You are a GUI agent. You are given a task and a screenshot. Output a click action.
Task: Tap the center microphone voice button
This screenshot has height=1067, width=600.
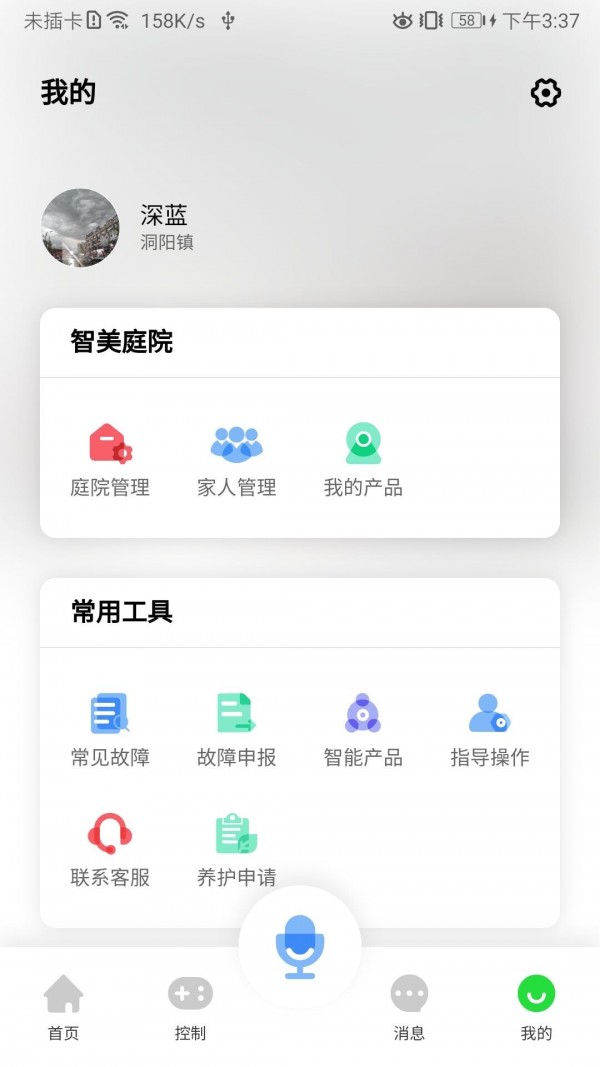pos(299,946)
